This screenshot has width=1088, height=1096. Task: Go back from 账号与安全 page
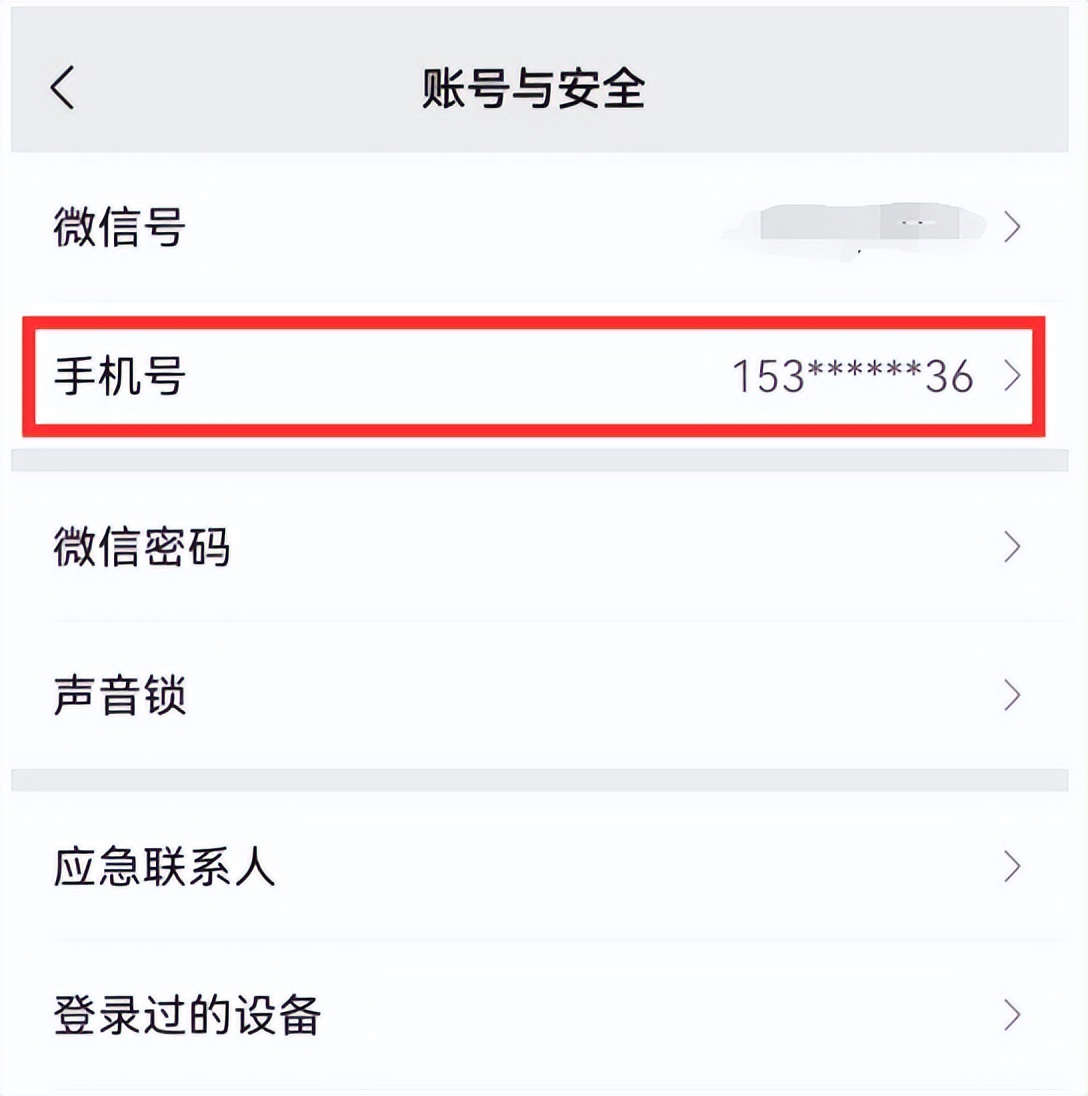[62, 88]
